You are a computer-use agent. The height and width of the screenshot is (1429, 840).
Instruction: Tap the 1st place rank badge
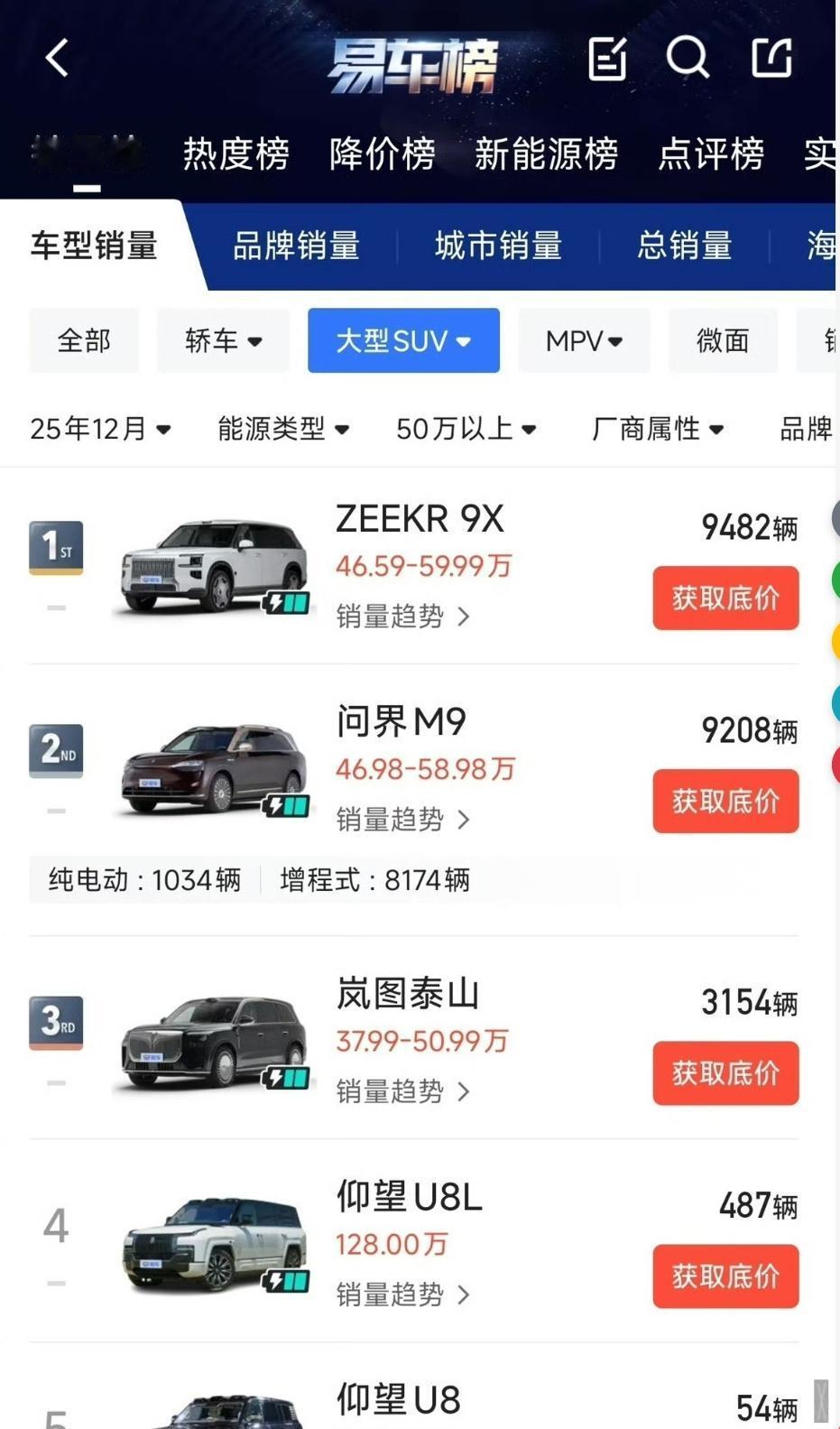[x=55, y=546]
